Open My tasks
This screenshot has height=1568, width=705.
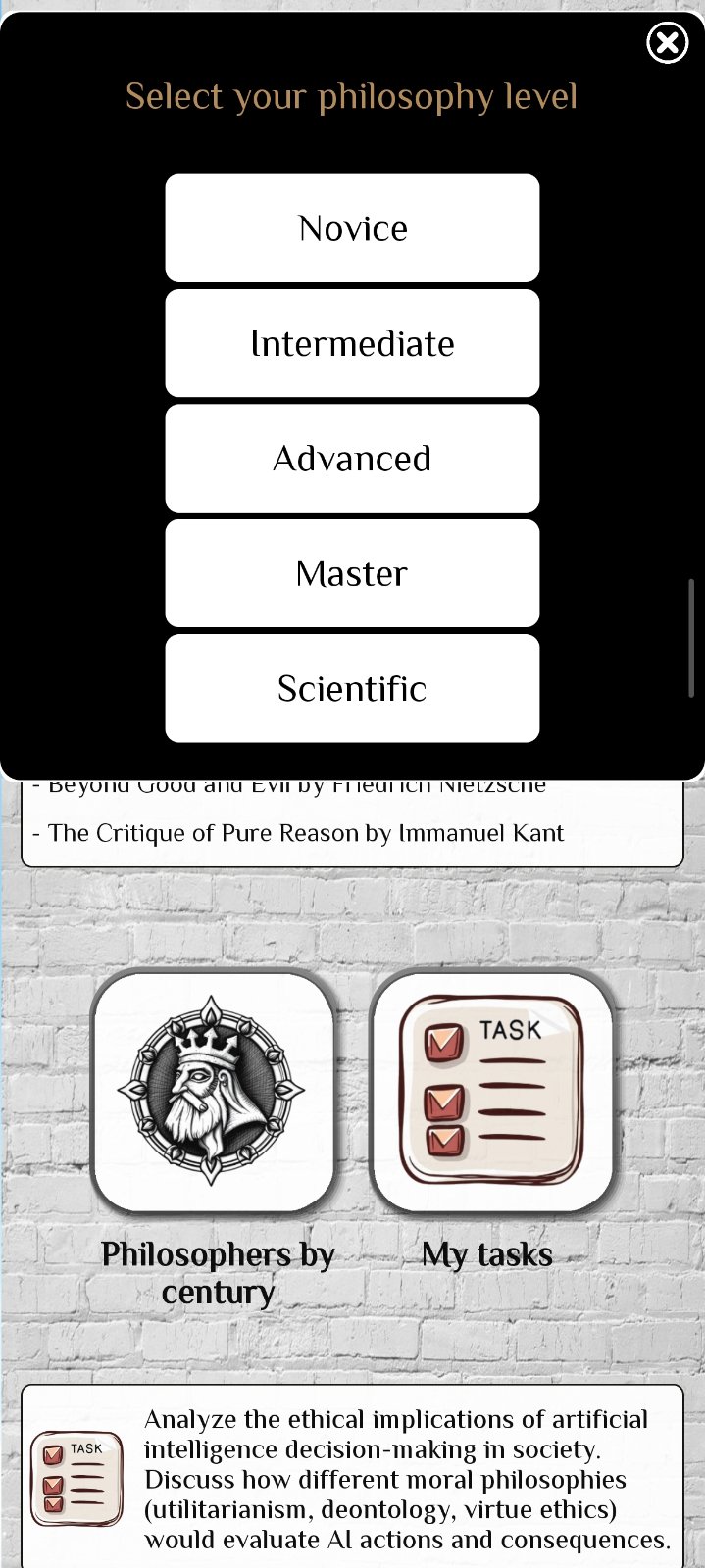pyautogui.click(x=491, y=1092)
